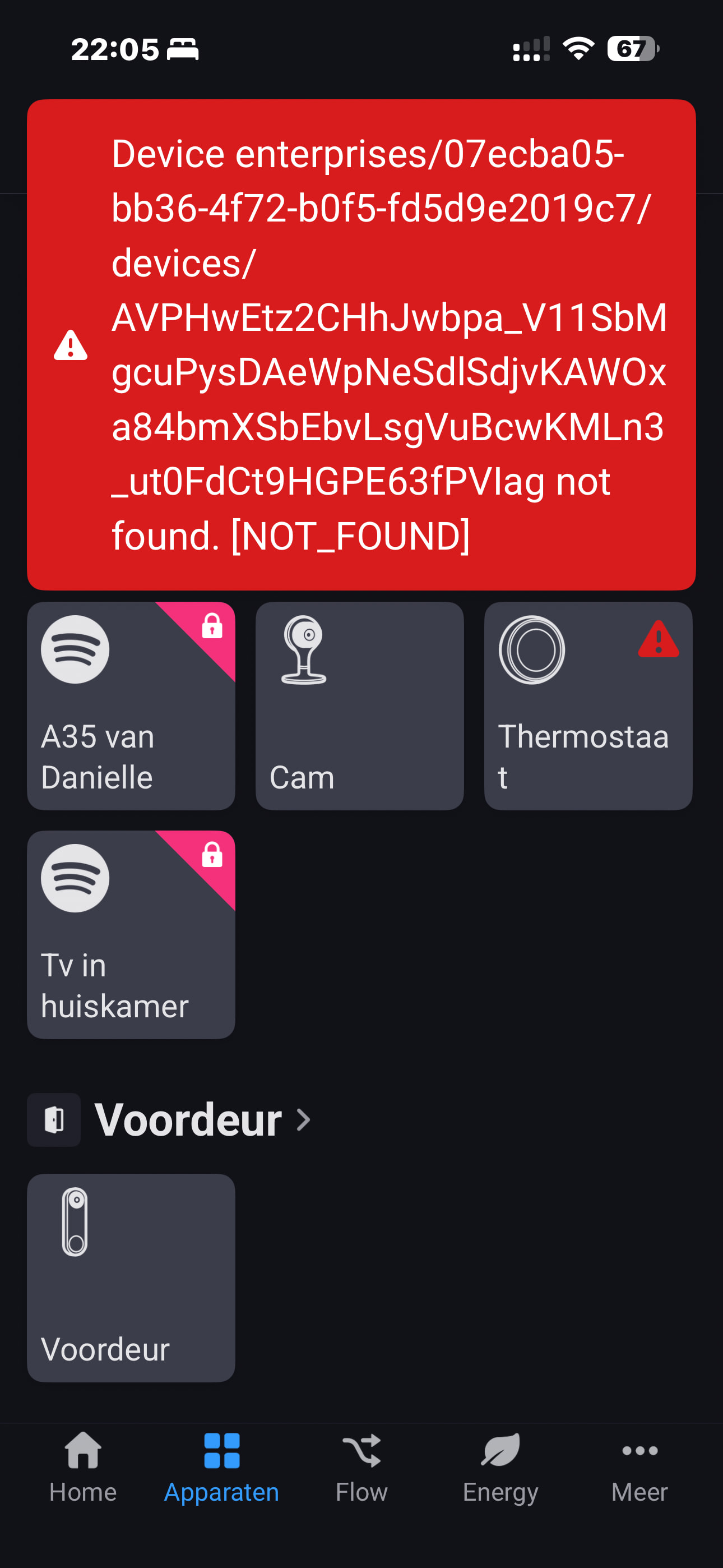Select the Apparaten tab

point(221,1467)
